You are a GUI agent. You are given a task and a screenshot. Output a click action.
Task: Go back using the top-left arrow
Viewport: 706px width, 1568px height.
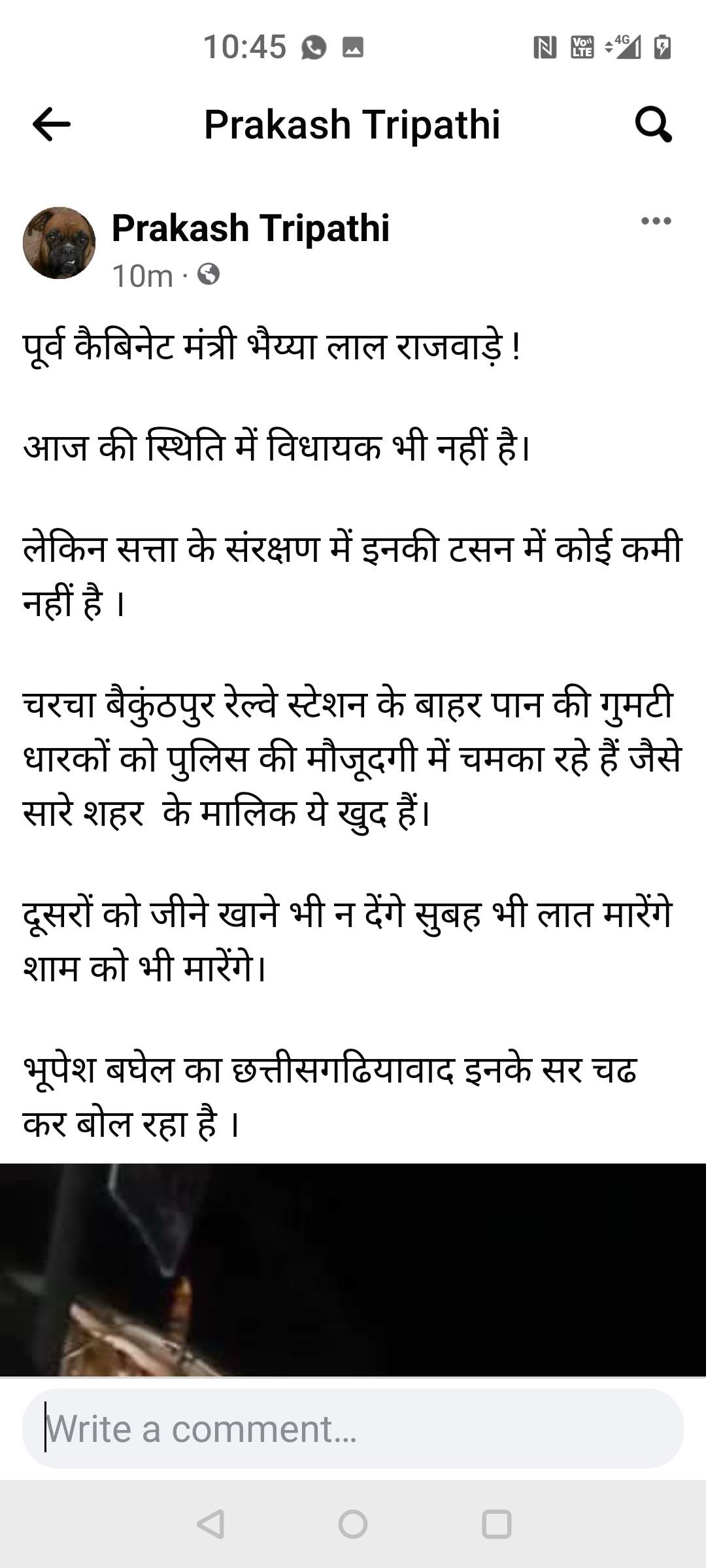(x=52, y=124)
